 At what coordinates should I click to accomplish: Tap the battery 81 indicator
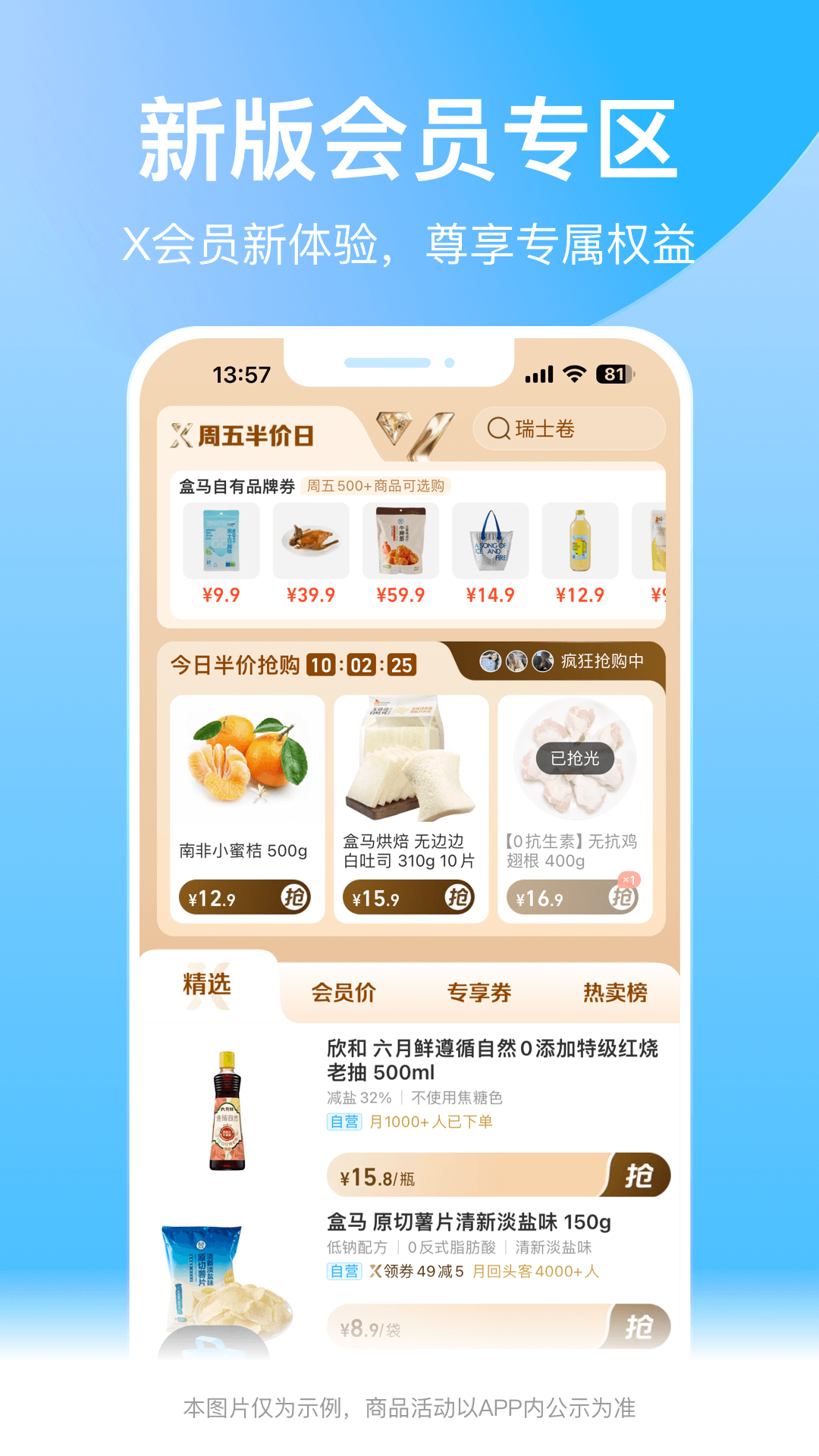(x=614, y=373)
